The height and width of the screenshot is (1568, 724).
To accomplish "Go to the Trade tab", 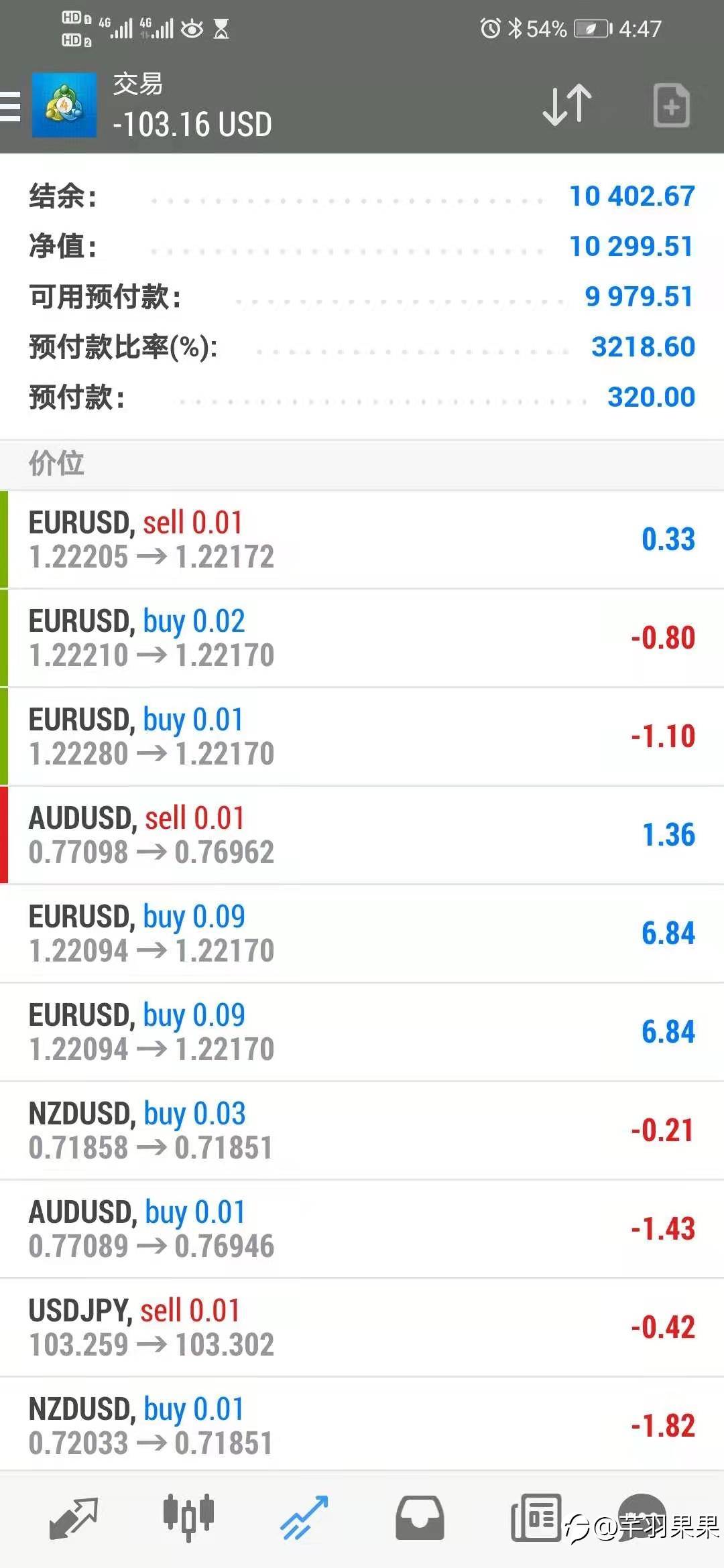I will click(x=304, y=1518).
